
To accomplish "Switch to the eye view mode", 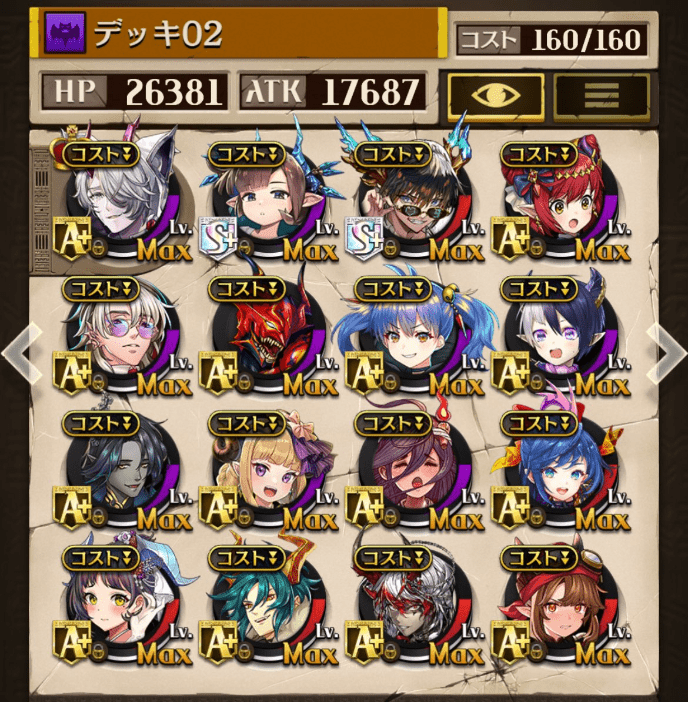I will (497, 94).
